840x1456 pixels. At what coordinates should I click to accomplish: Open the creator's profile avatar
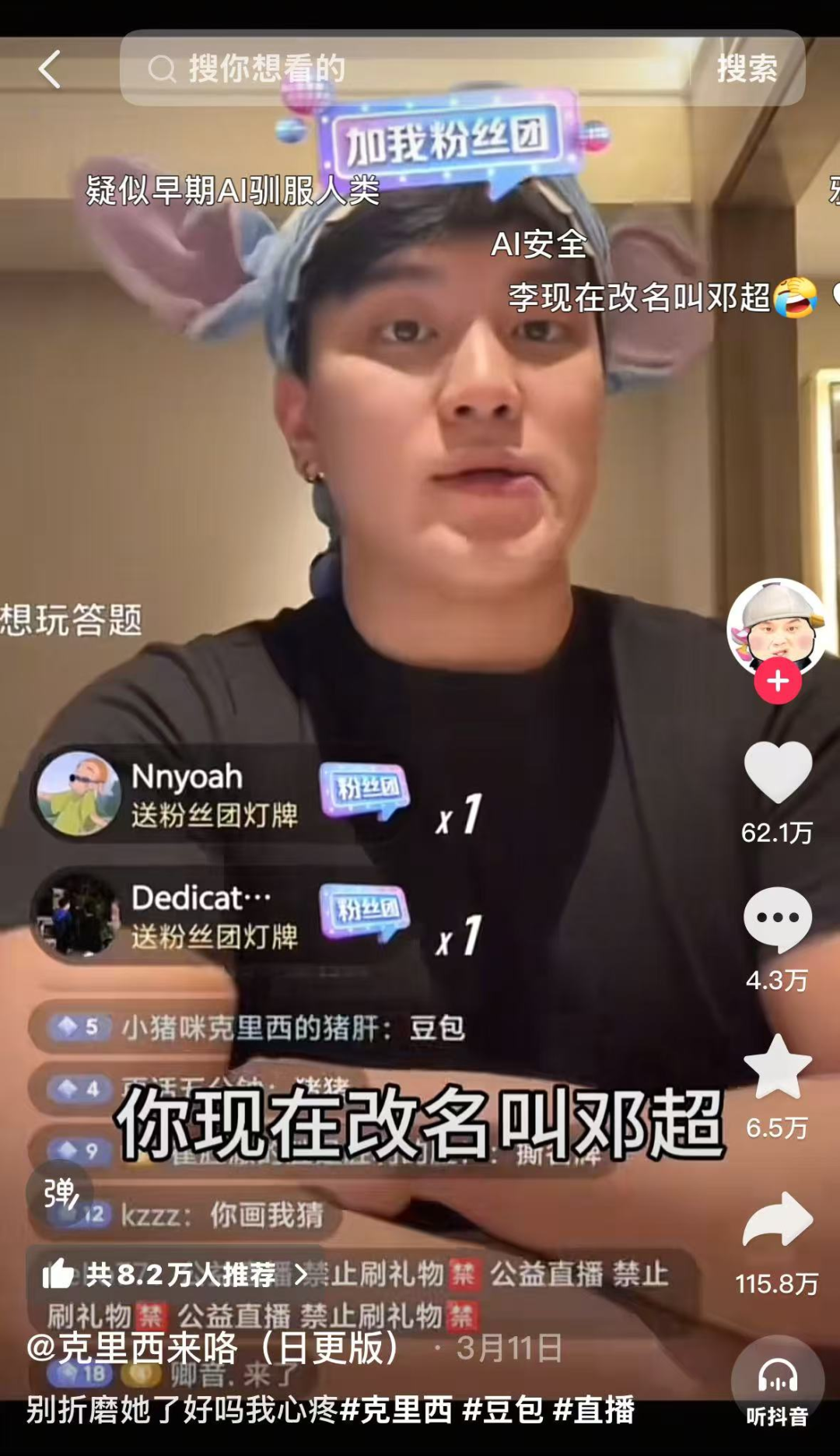pos(776,626)
